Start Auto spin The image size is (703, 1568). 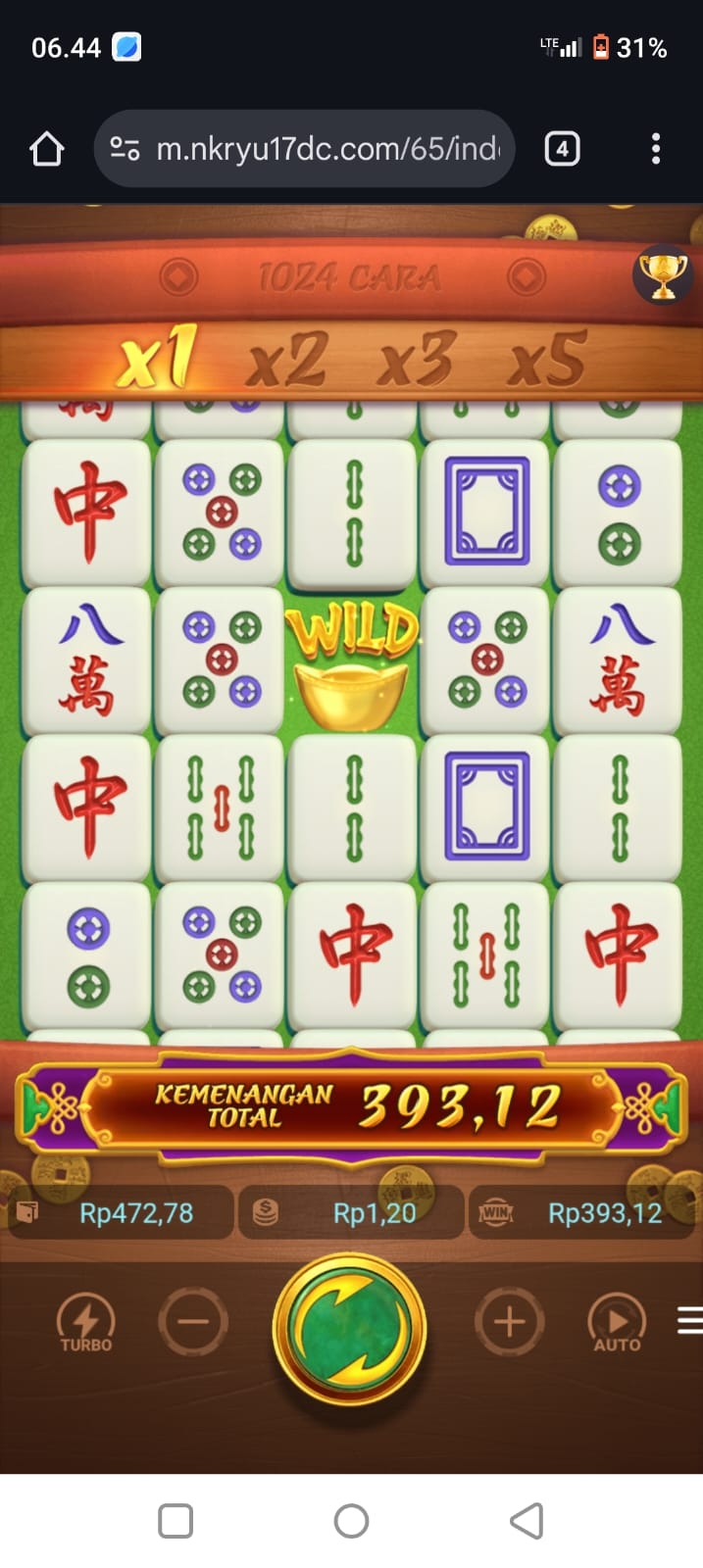[617, 1323]
